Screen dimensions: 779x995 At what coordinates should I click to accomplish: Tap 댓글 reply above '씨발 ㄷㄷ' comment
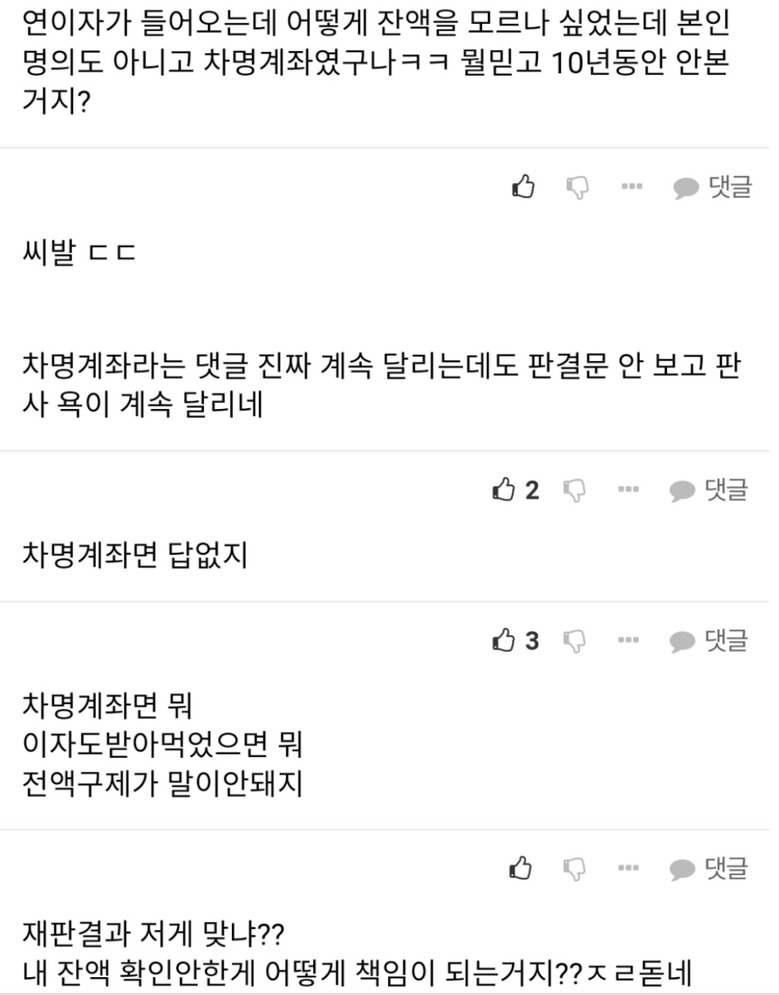point(712,187)
